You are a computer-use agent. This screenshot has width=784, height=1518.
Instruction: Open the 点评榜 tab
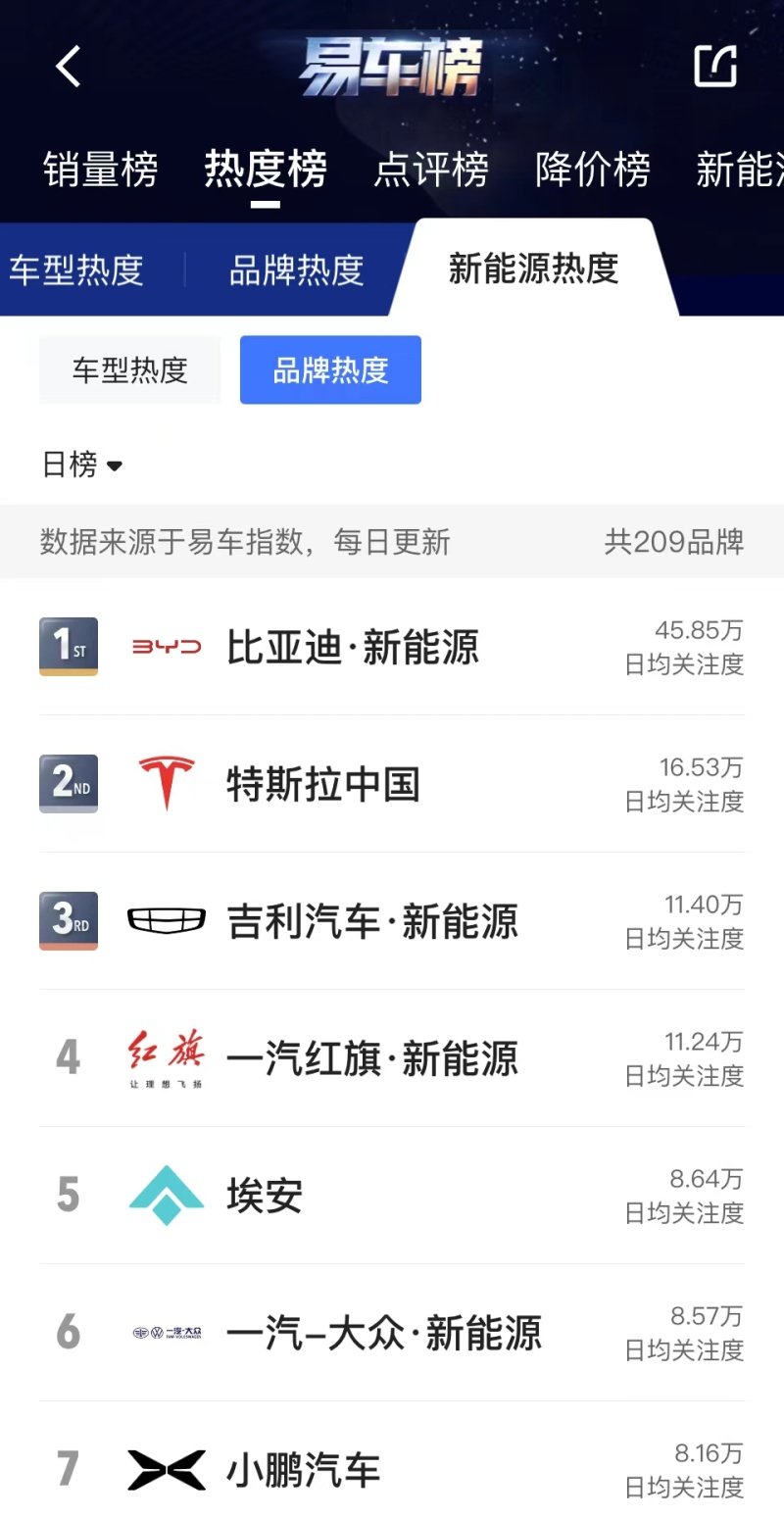click(x=431, y=170)
